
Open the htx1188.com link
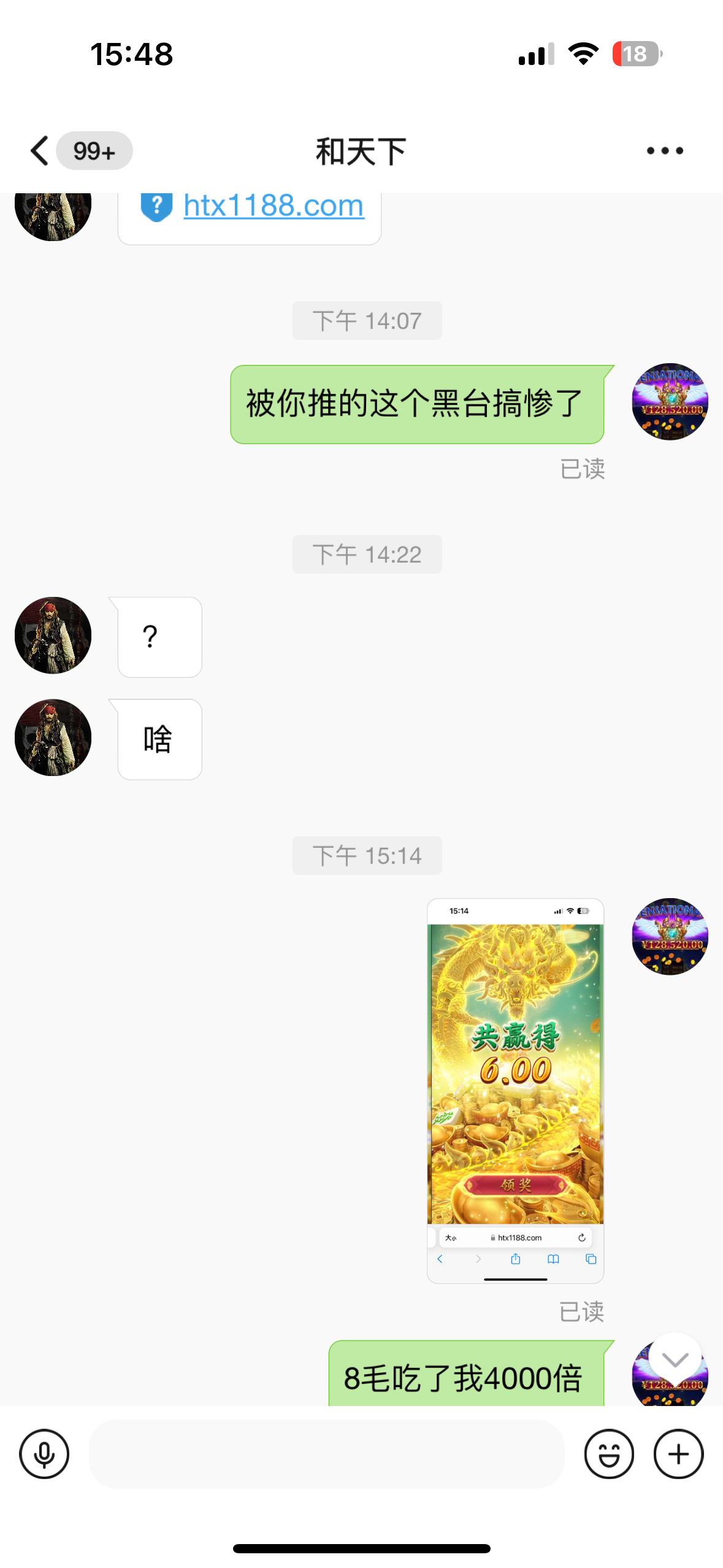point(274,206)
